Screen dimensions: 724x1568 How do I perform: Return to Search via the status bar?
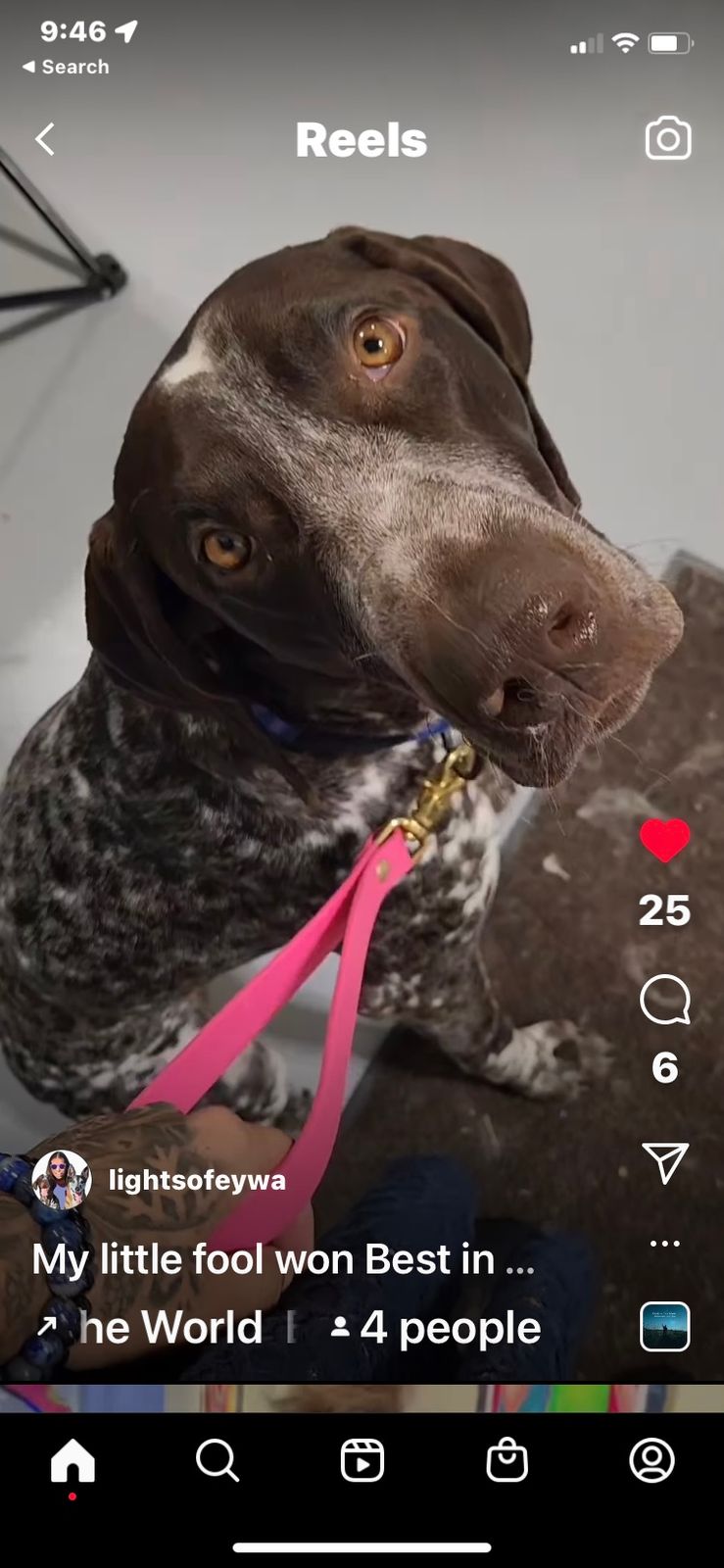click(x=66, y=67)
